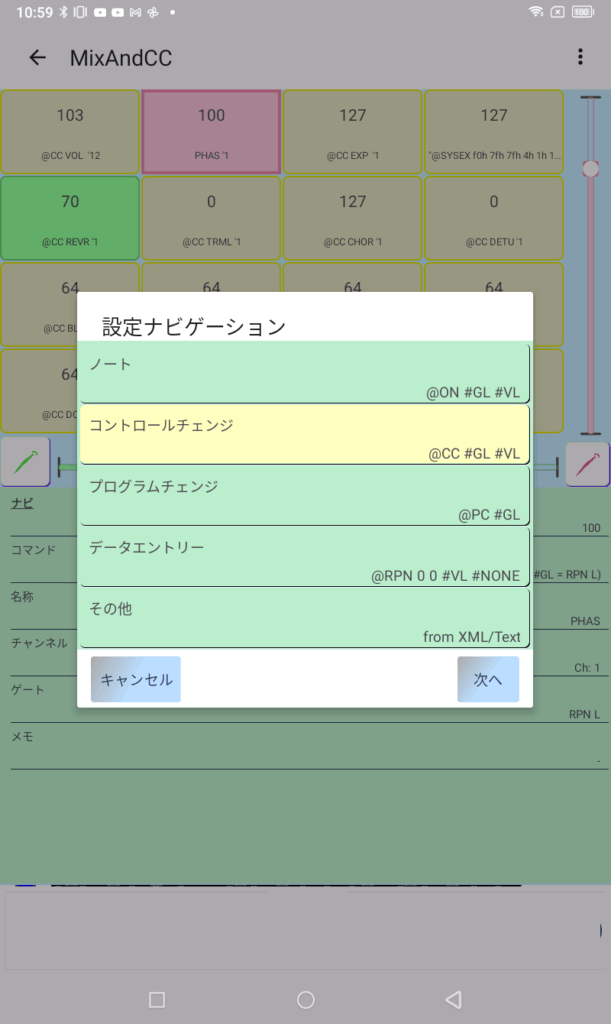This screenshot has width=611, height=1024.
Task: Choose コントロールチェンジ in the list
Action: [304, 435]
